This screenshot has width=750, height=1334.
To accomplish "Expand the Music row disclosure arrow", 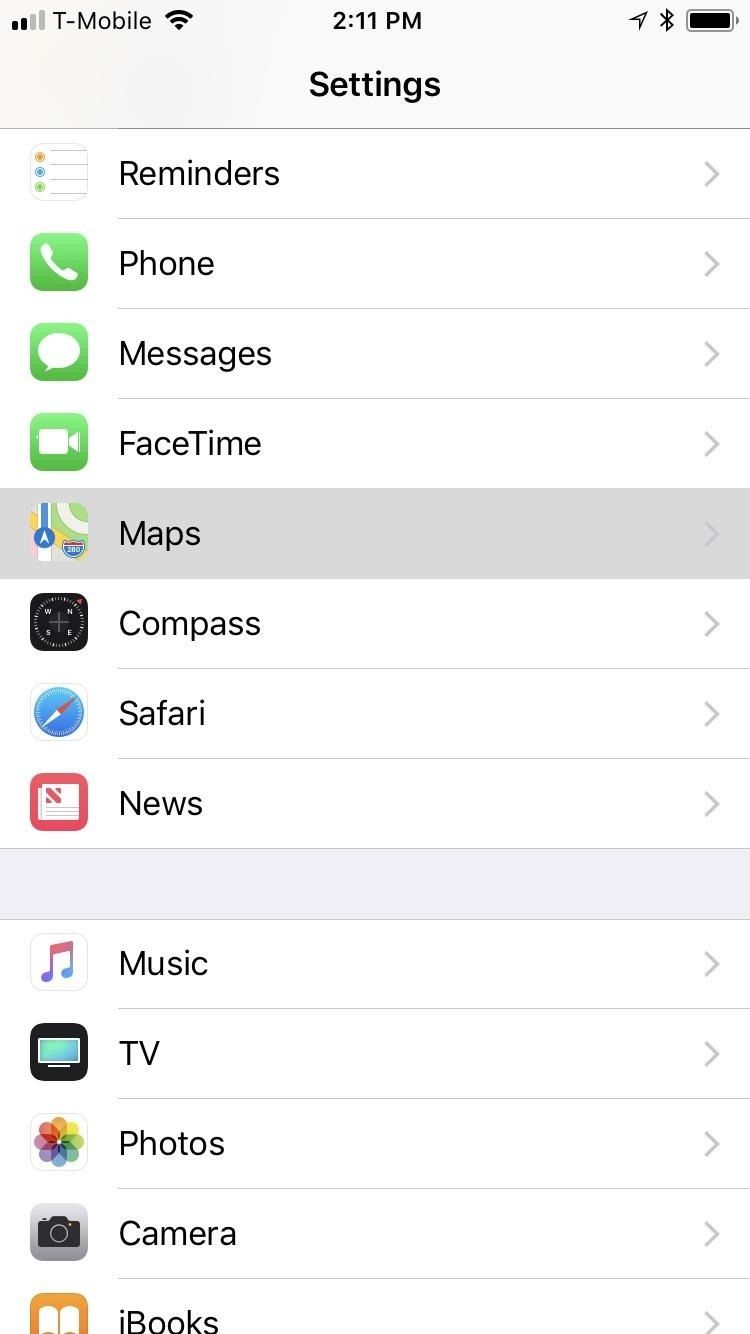I will (x=712, y=963).
